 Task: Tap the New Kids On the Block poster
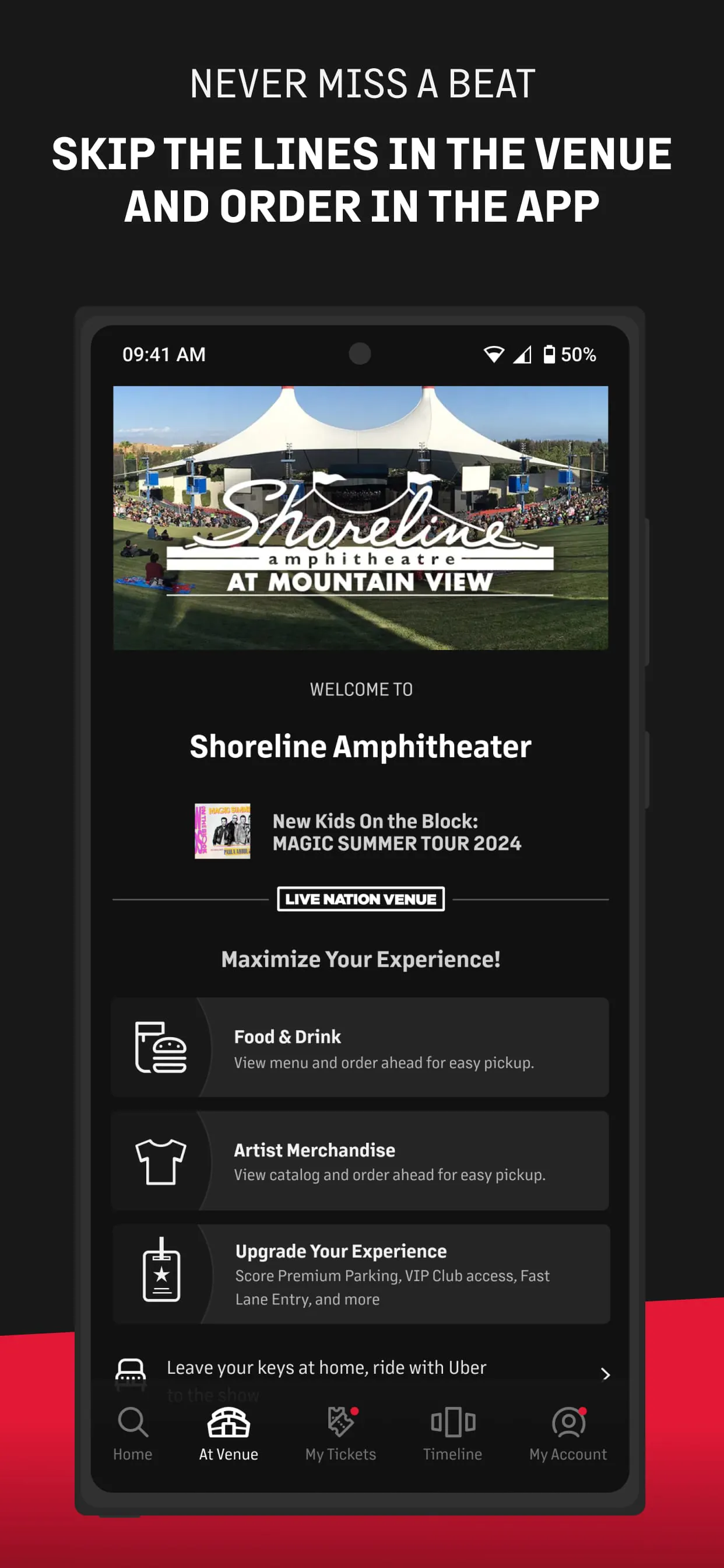(223, 832)
